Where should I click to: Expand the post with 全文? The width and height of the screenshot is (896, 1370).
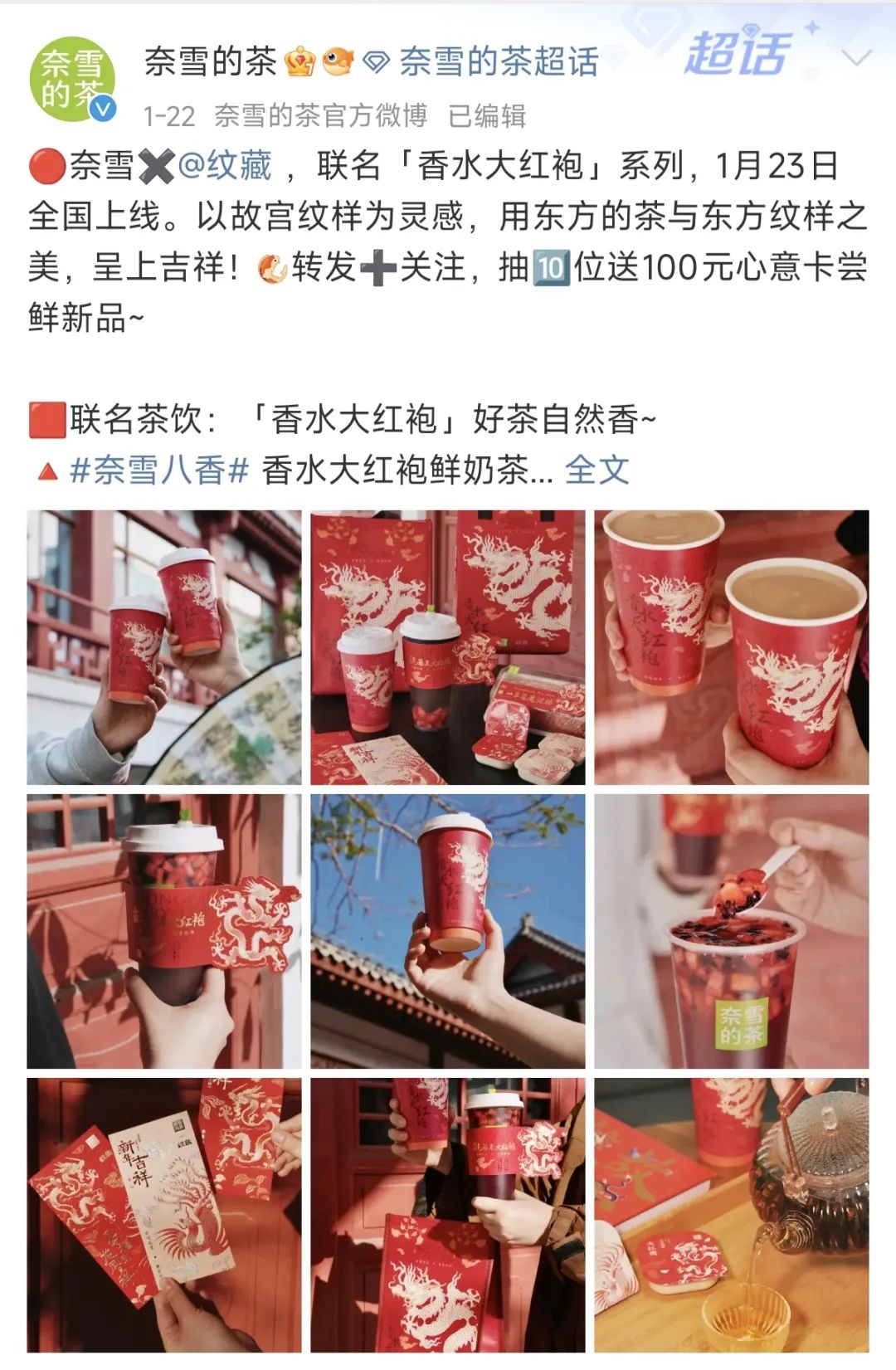point(597,470)
